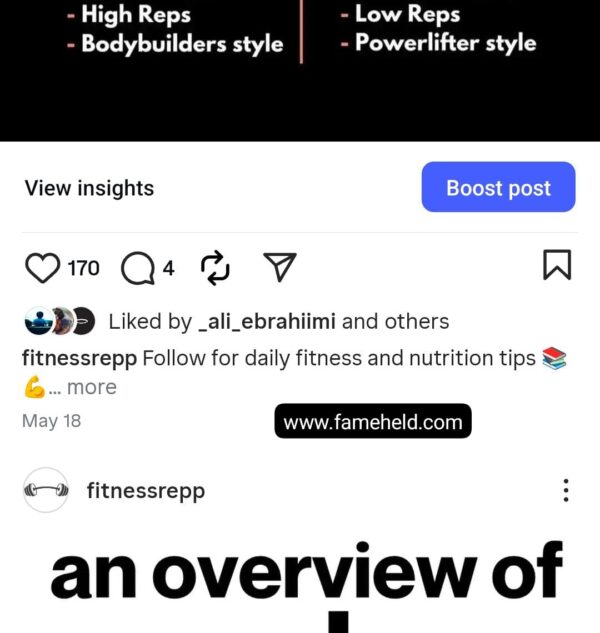600x633 pixels.
Task: Bookmark this post
Action: click(557, 265)
